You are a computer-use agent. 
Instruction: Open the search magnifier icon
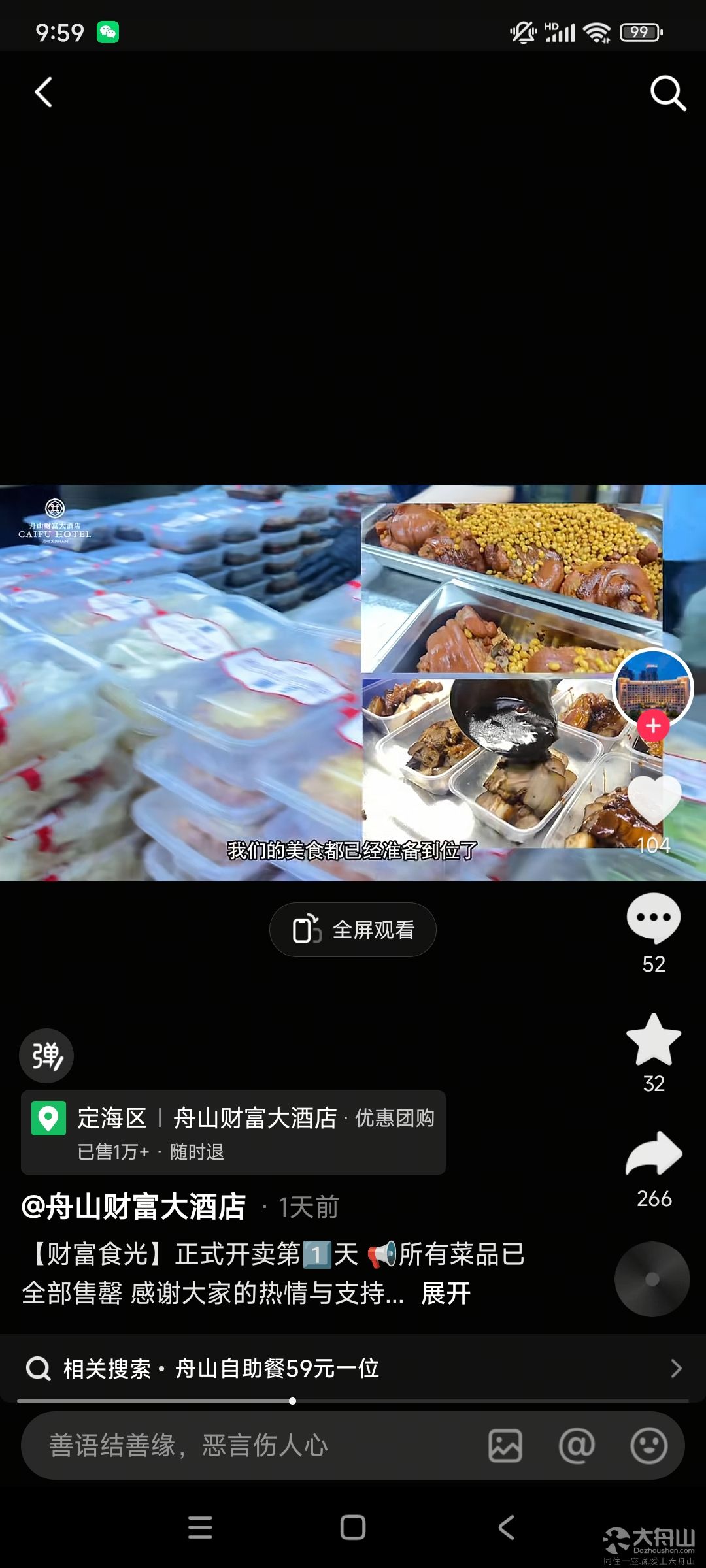667,93
